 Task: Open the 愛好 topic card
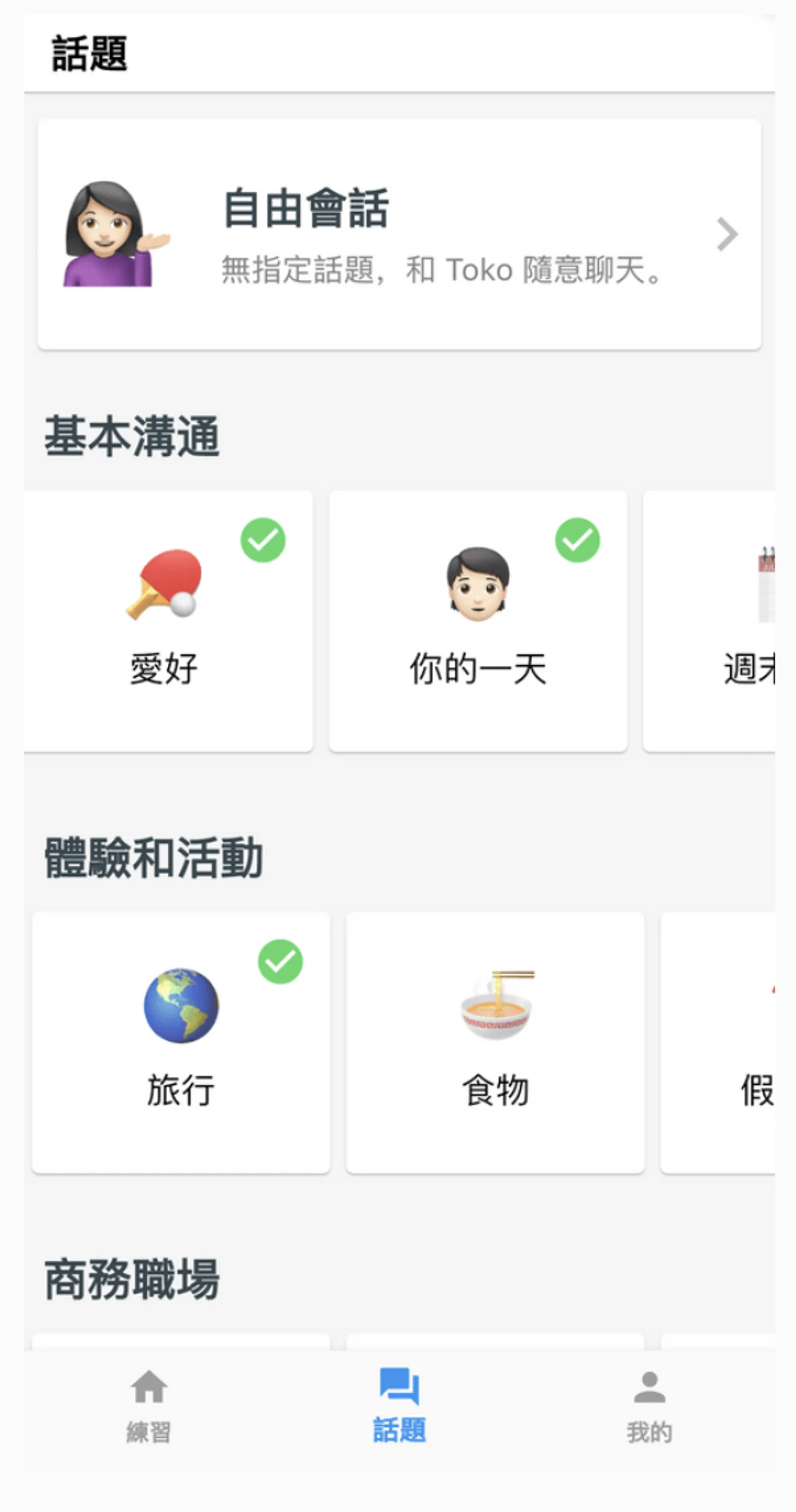[168, 621]
